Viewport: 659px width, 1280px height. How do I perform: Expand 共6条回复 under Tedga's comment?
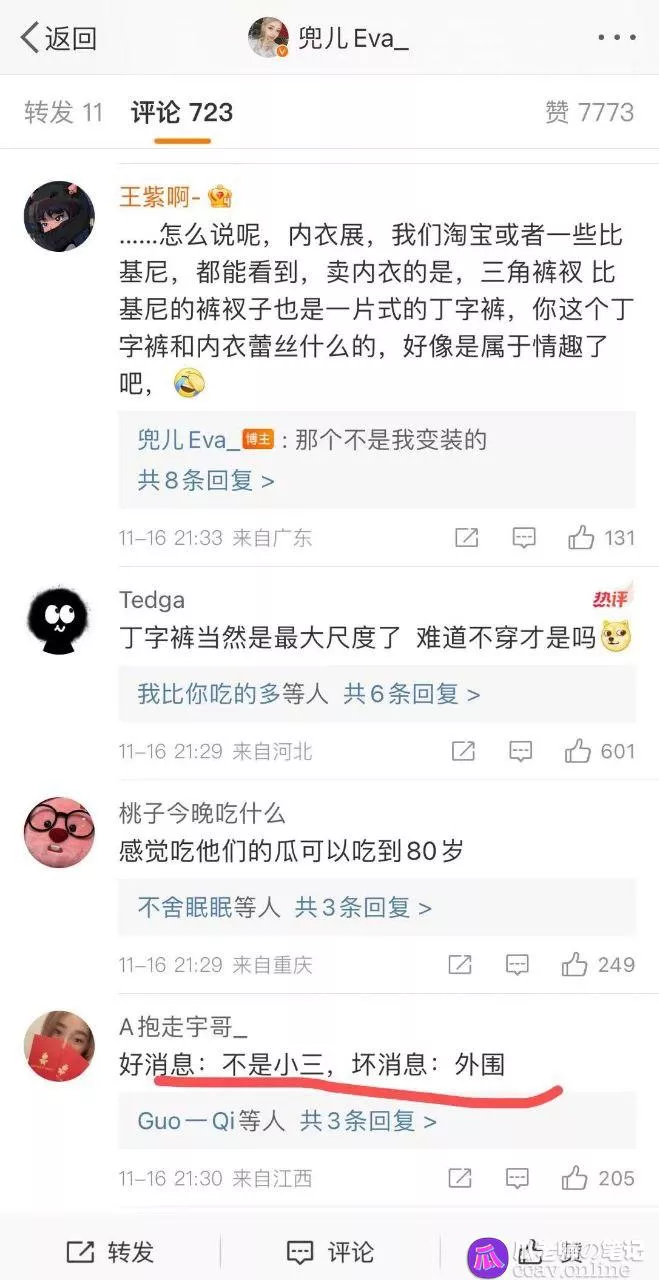tap(411, 693)
